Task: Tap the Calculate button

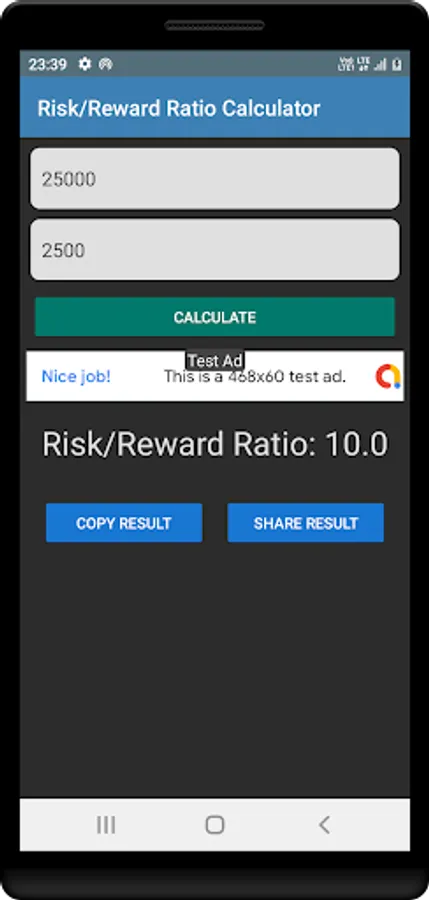Action: (x=215, y=317)
